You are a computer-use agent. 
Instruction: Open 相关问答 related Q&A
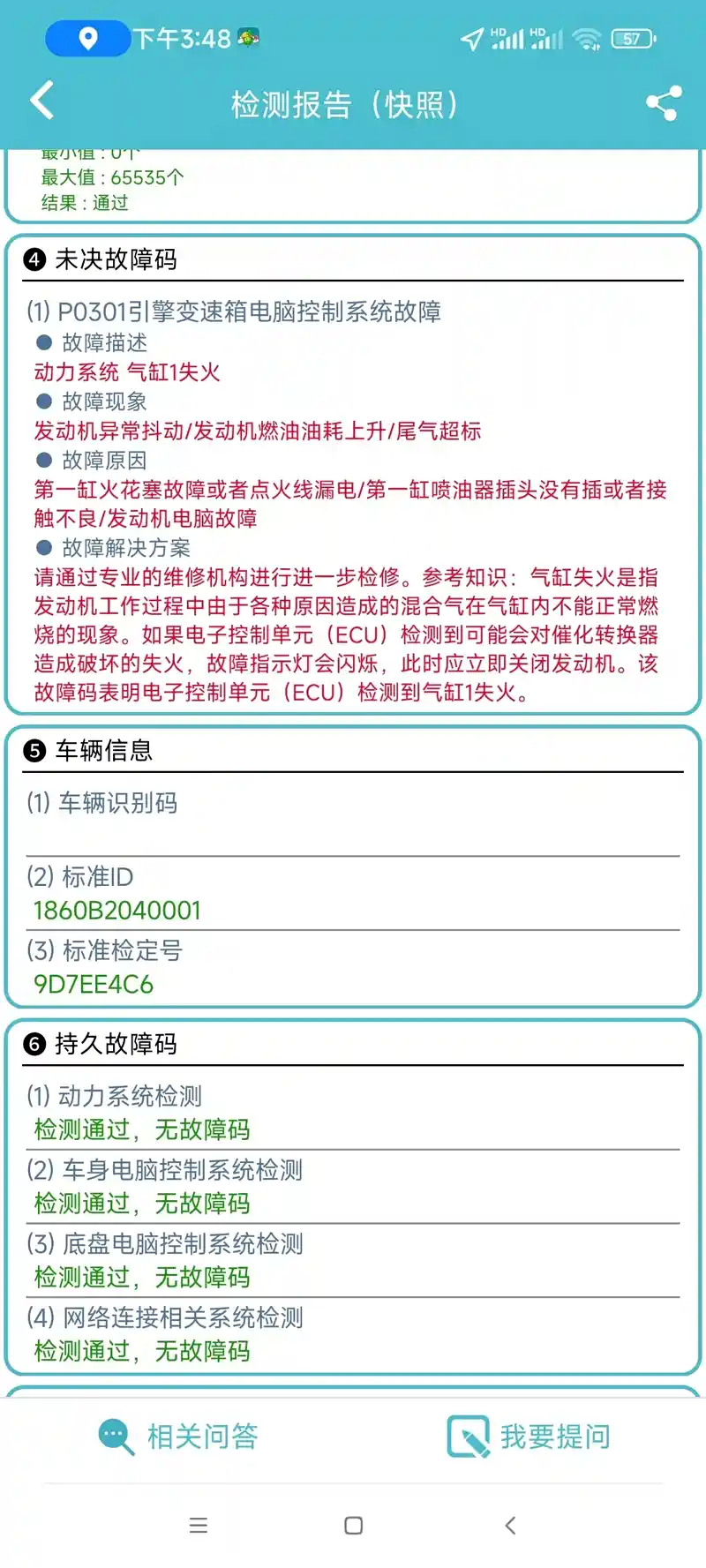pos(177,1437)
